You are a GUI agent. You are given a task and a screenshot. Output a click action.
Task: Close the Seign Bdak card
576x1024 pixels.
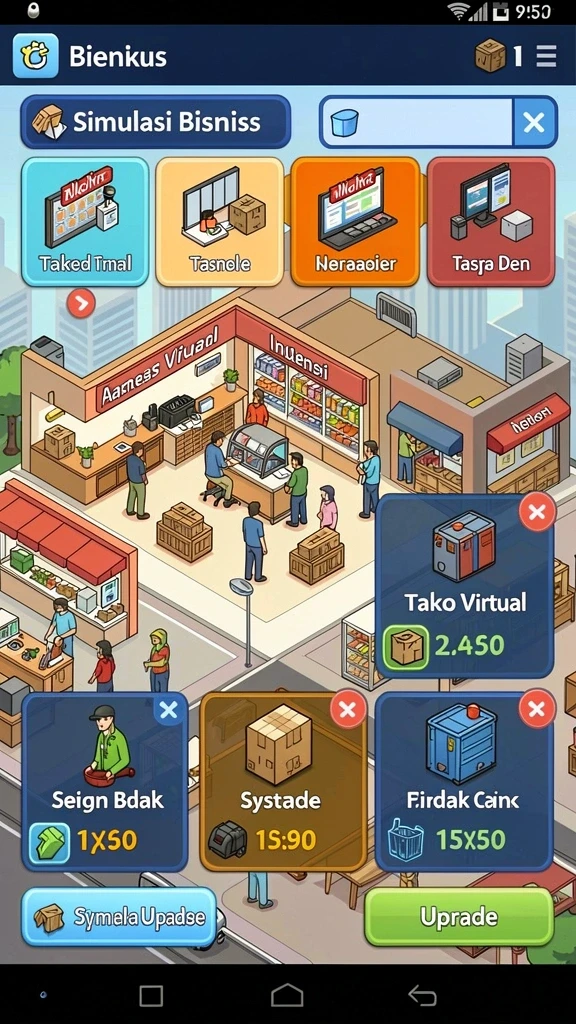[x=169, y=710]
